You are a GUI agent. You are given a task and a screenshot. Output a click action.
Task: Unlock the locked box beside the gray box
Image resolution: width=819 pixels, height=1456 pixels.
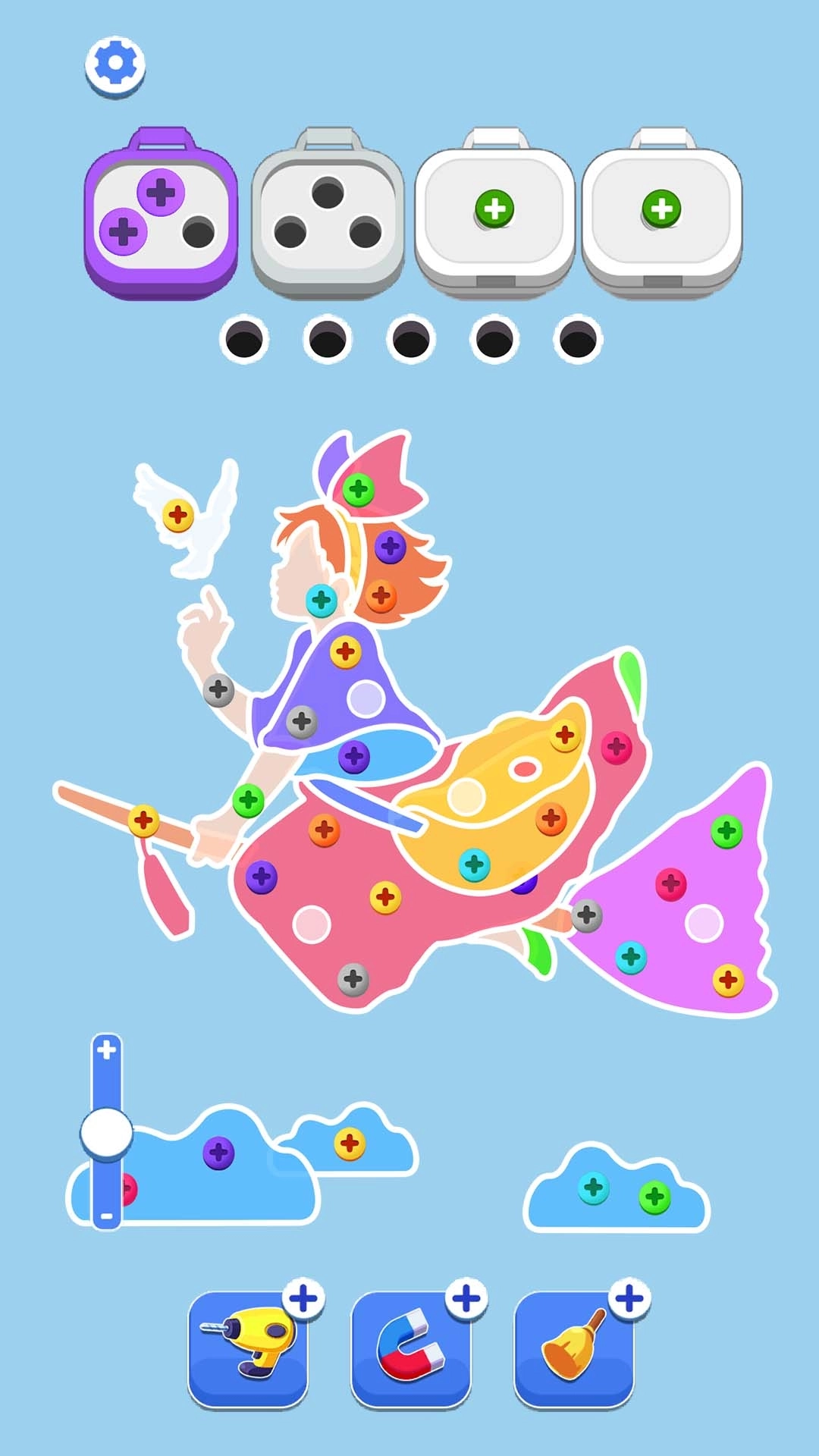click(494, 209)
